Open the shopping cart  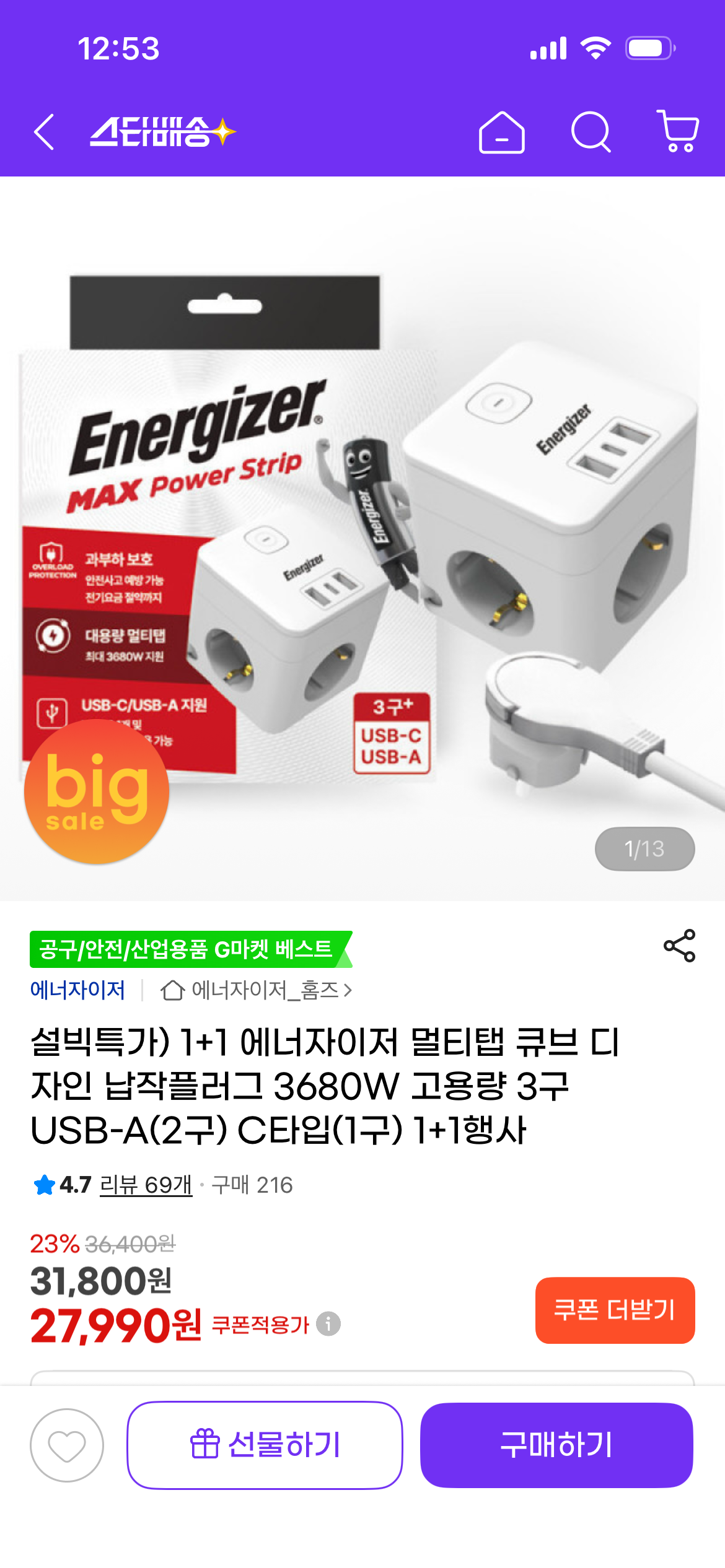[678, 131]
